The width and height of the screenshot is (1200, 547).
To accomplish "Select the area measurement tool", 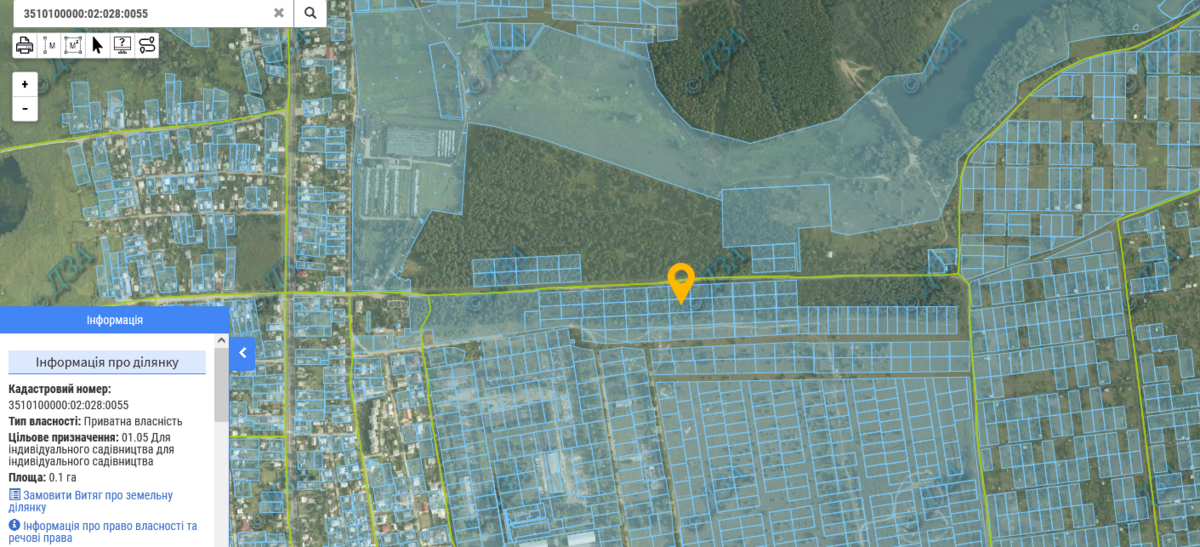I will coord(74,45).
